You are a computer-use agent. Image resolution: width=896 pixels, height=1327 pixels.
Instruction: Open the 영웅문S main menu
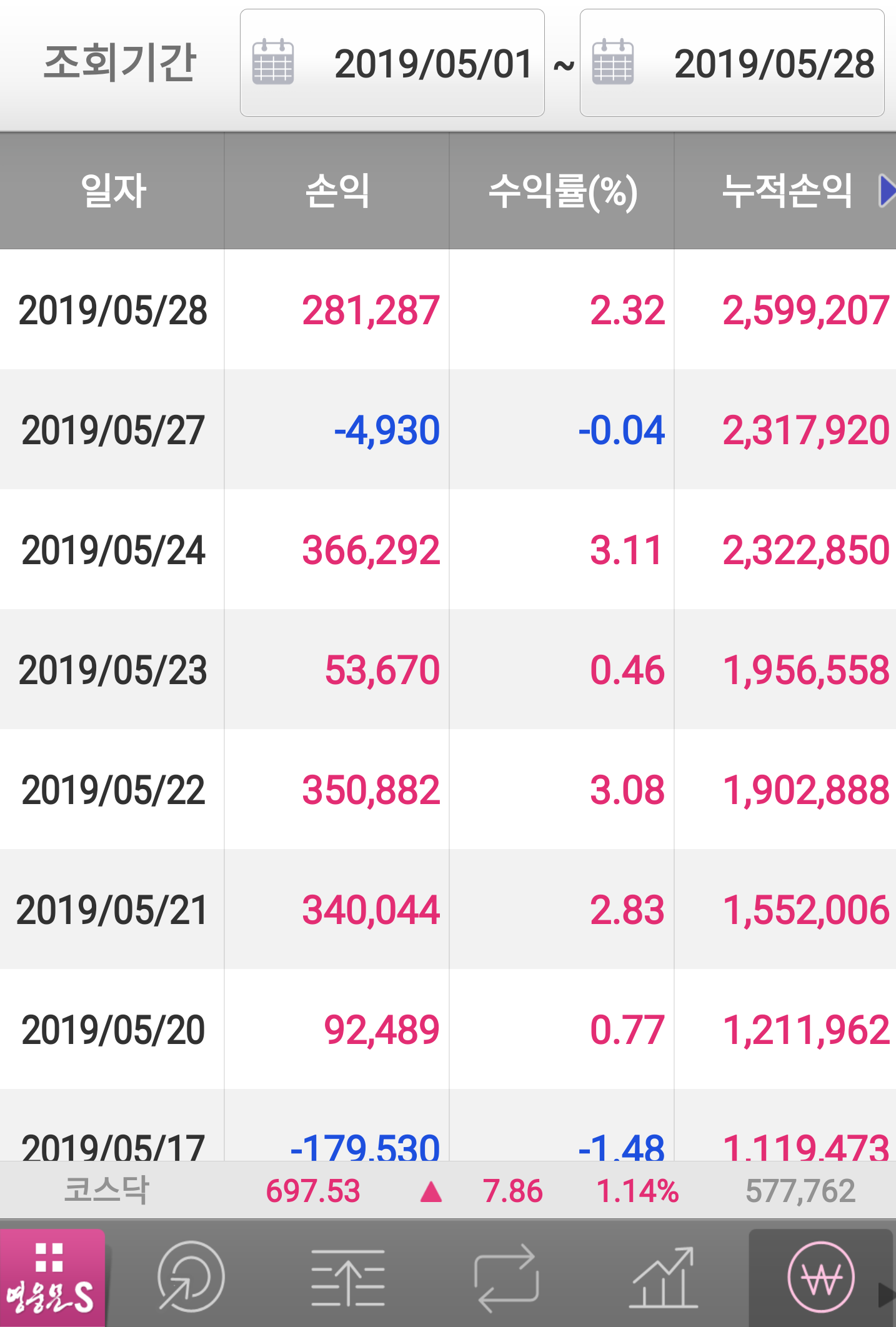pos(52,1278)
